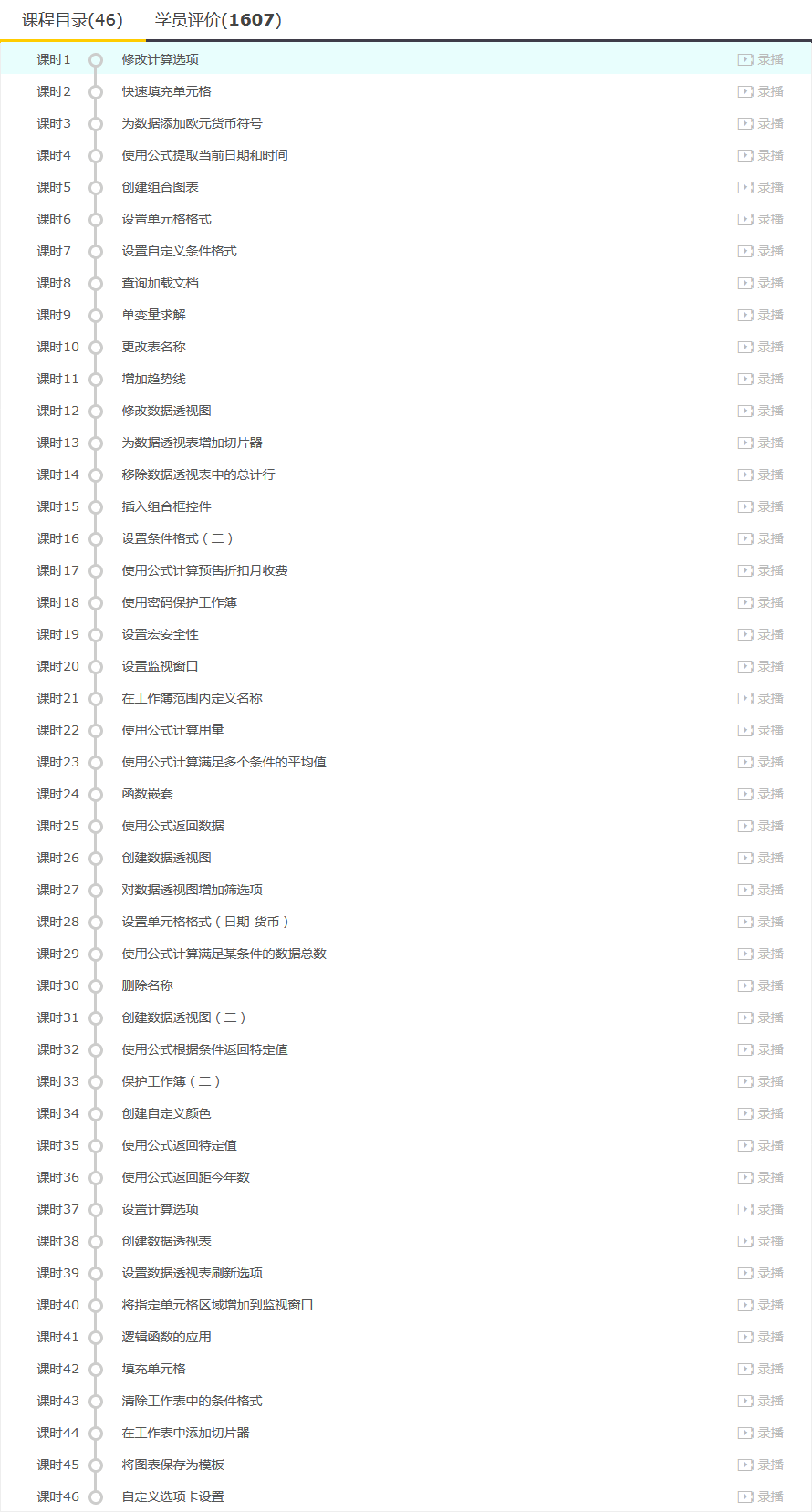Open lesson 9 单变量求解
The height and width of the screenshot is (1512, 812).
point(153,315)
